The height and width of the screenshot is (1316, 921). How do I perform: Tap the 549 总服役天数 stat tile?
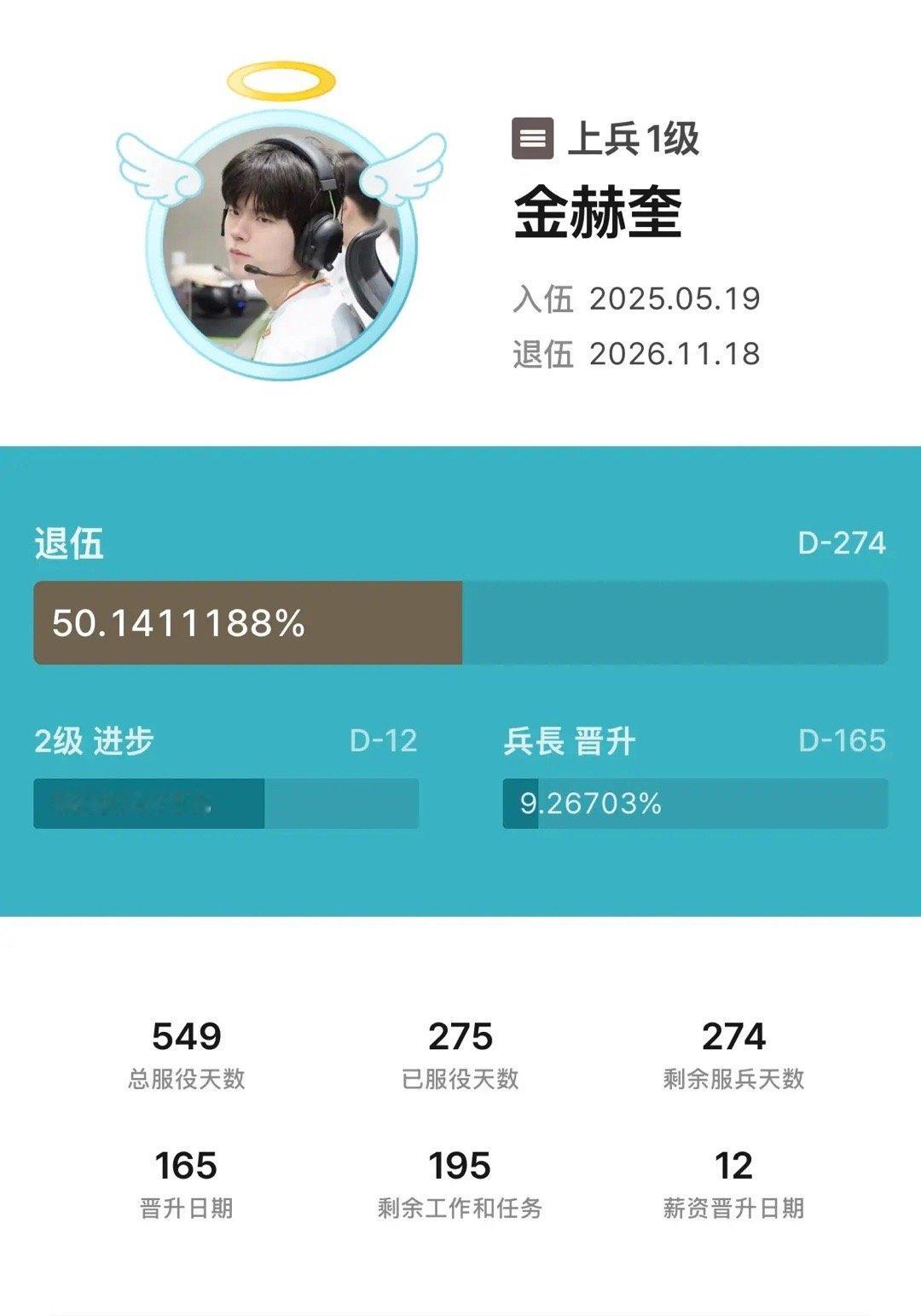(184, 1056)
